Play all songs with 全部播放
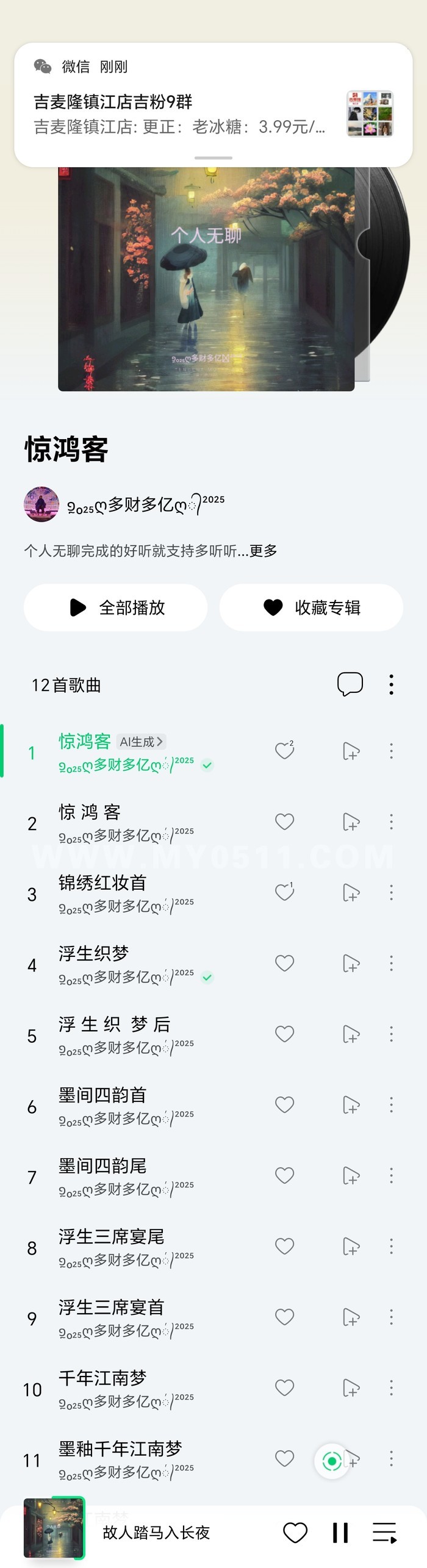 coord(116,607)
